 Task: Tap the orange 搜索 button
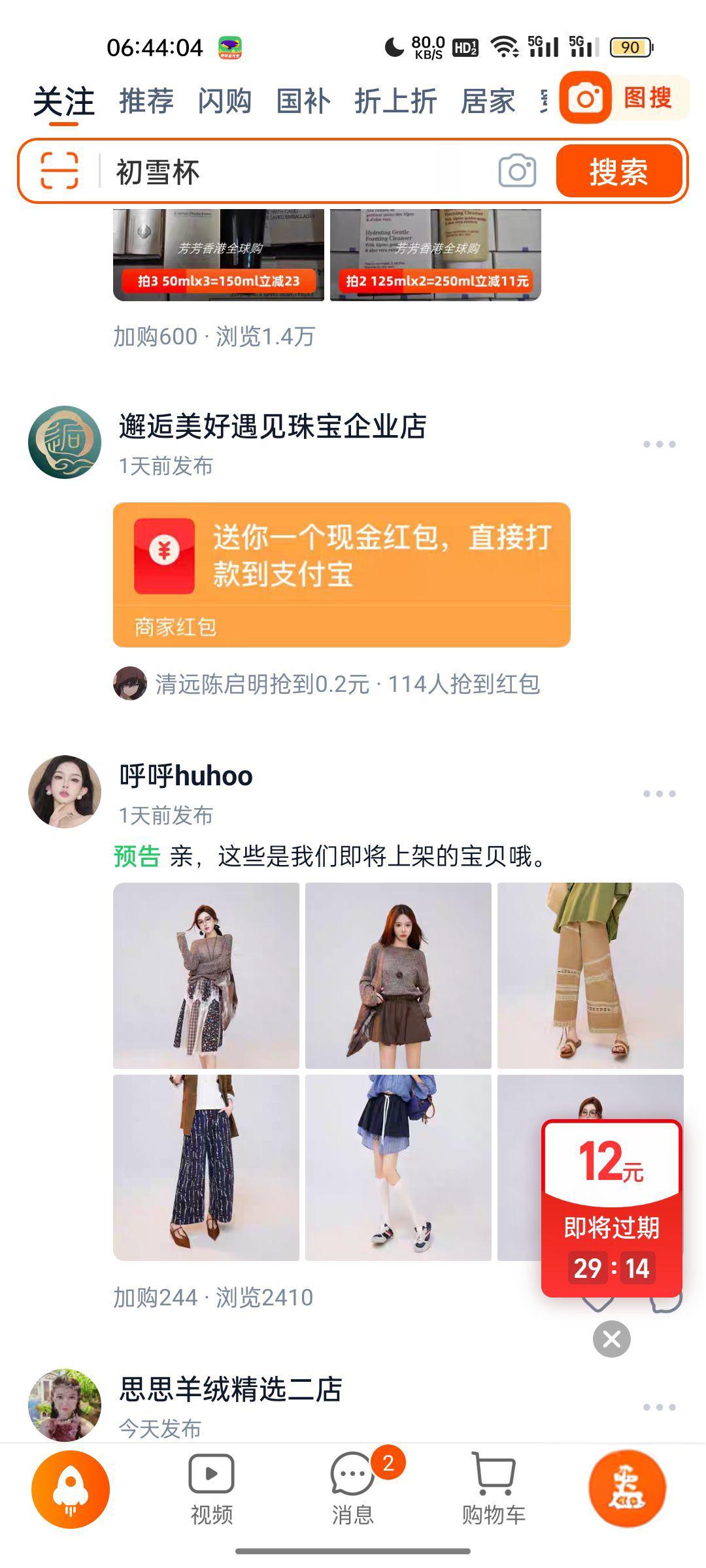tap(618, 171)
